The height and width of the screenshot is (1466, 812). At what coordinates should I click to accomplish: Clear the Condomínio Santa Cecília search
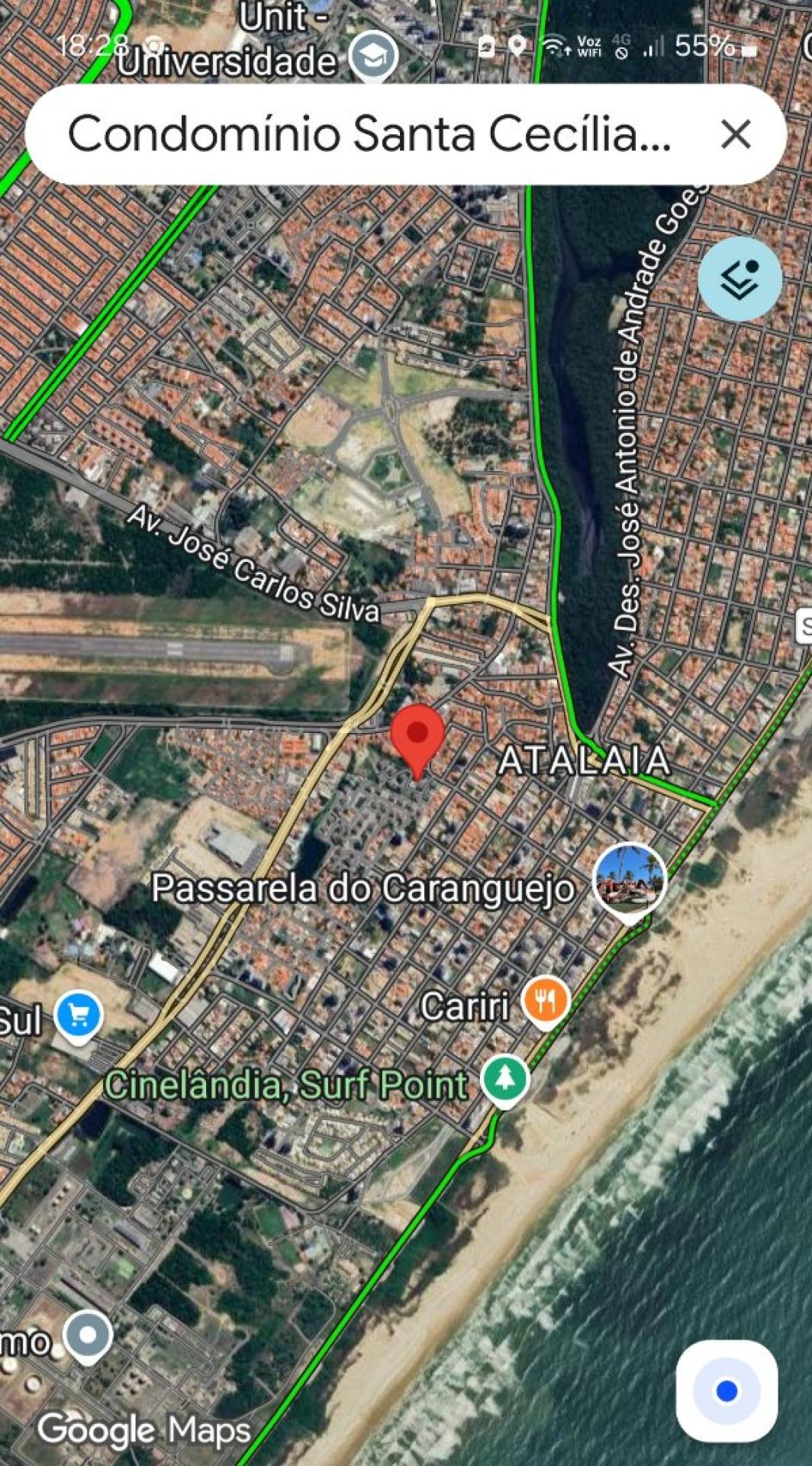735,134
